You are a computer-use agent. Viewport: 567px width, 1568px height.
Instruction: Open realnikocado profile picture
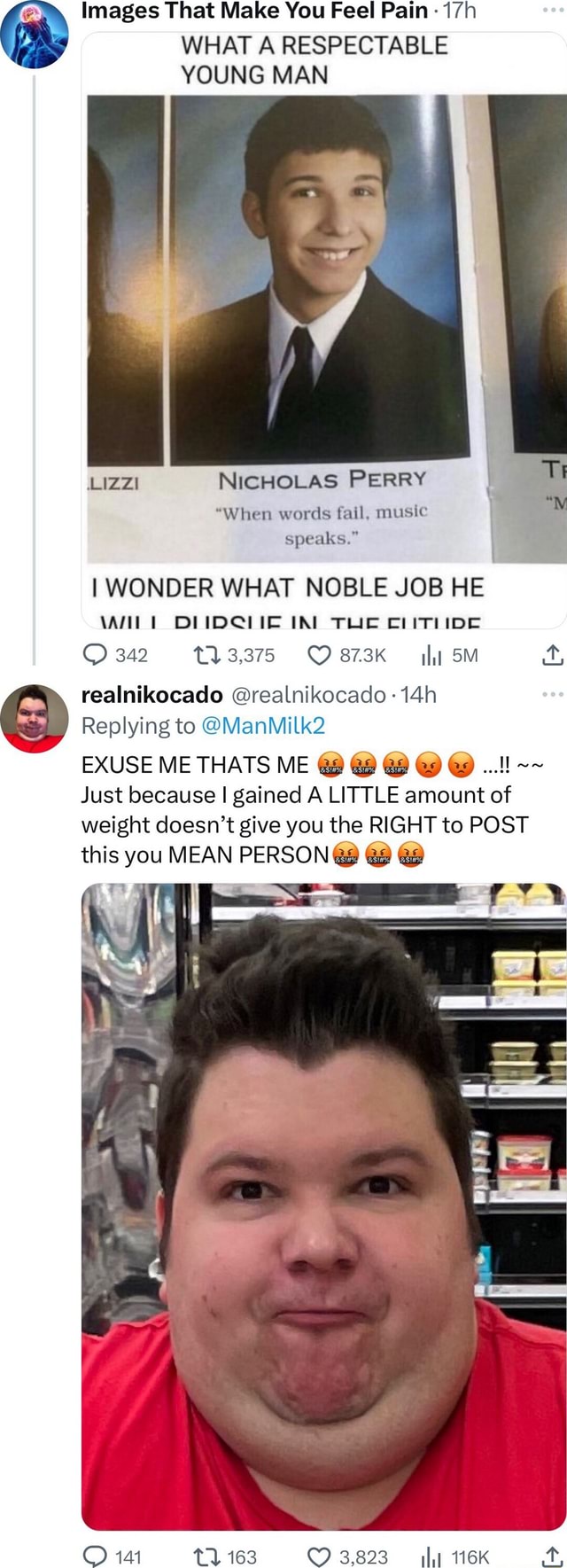pyautogui.click(x=34, y=718)
